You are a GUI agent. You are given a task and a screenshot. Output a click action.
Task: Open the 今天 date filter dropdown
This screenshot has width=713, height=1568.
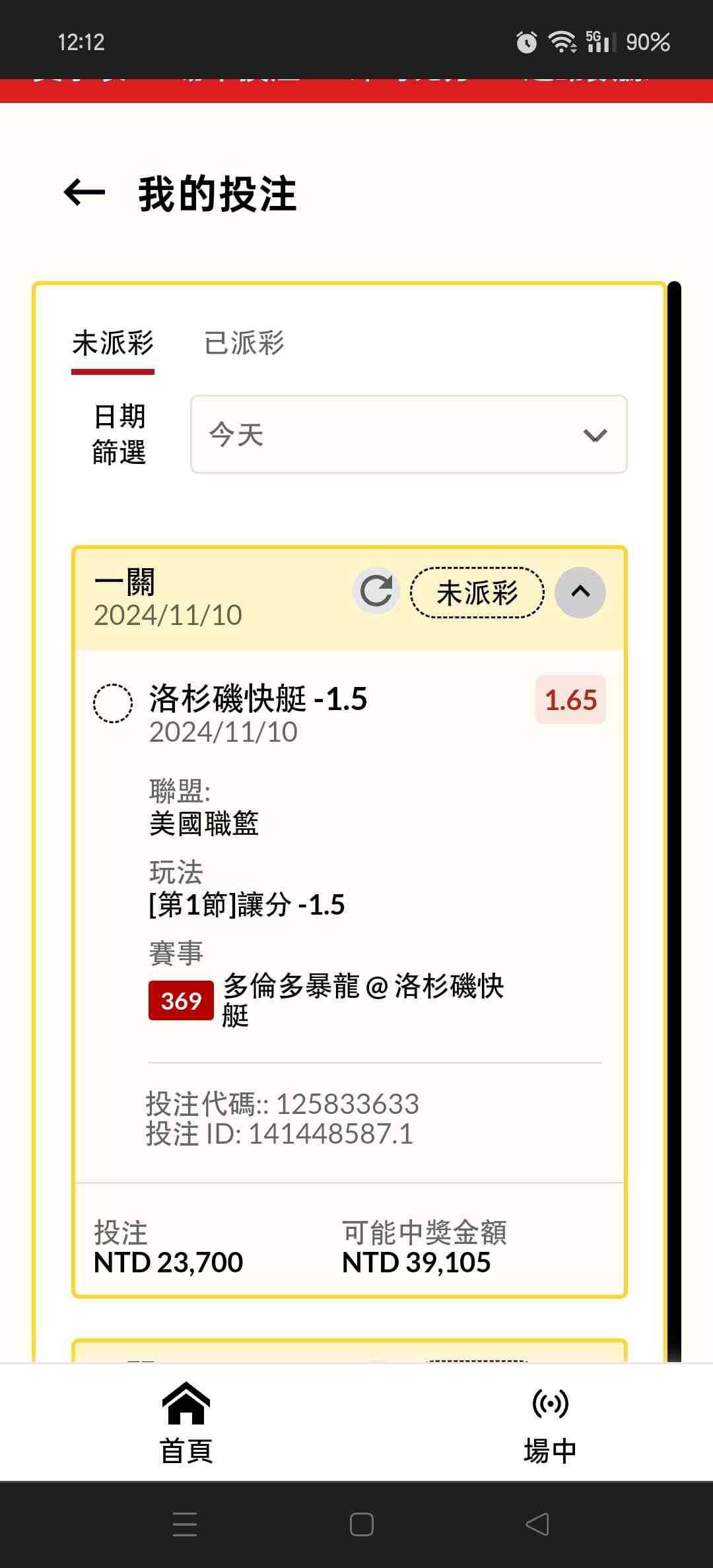pyautogui.click(x=409, y=434)
